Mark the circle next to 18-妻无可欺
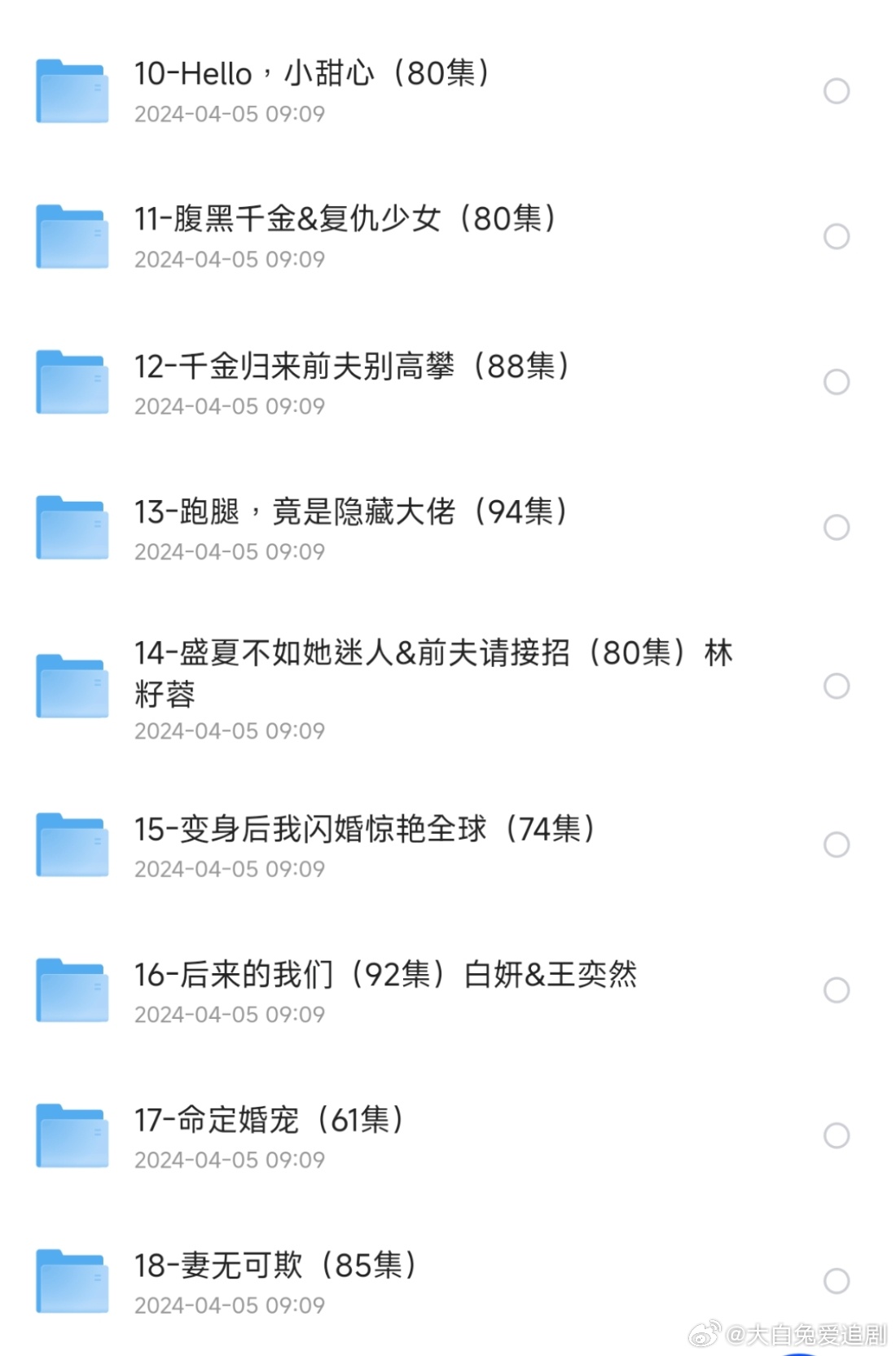Image resolution: width=896 pixels, height=1356 pixels. pyautogui.click(x=836, y=1282)
